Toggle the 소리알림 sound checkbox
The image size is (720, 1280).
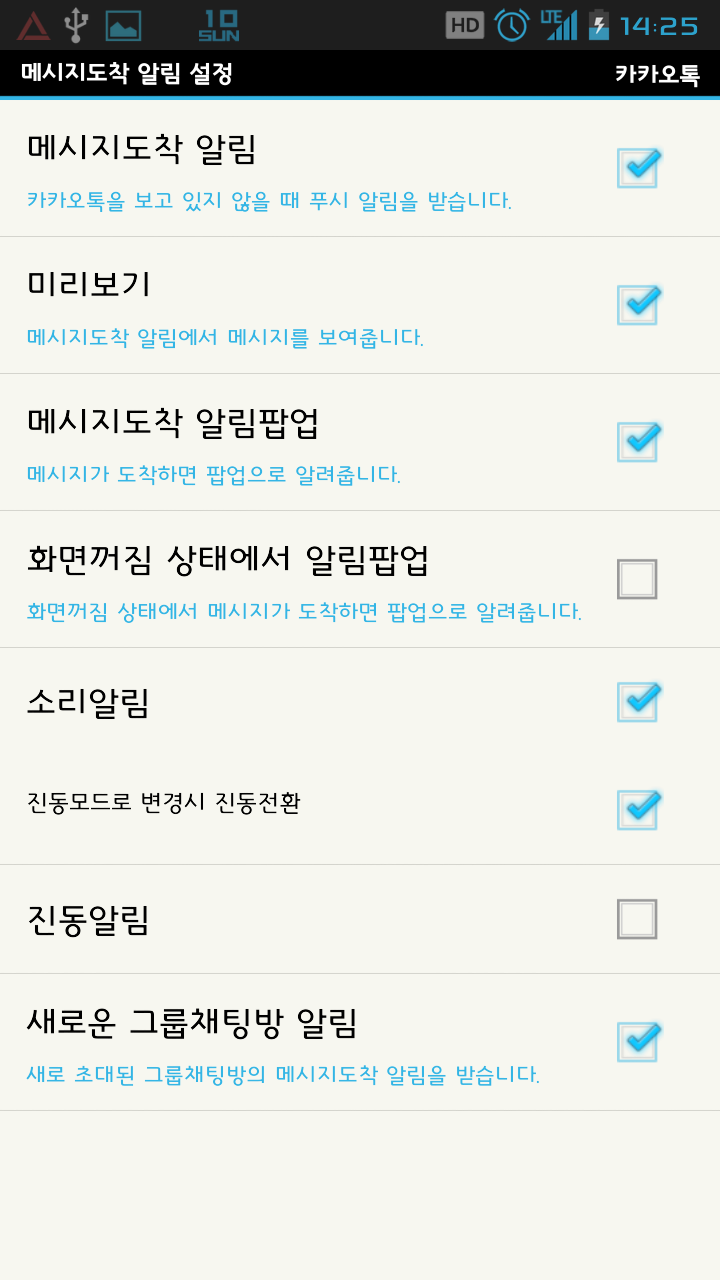tap(637, 702)
